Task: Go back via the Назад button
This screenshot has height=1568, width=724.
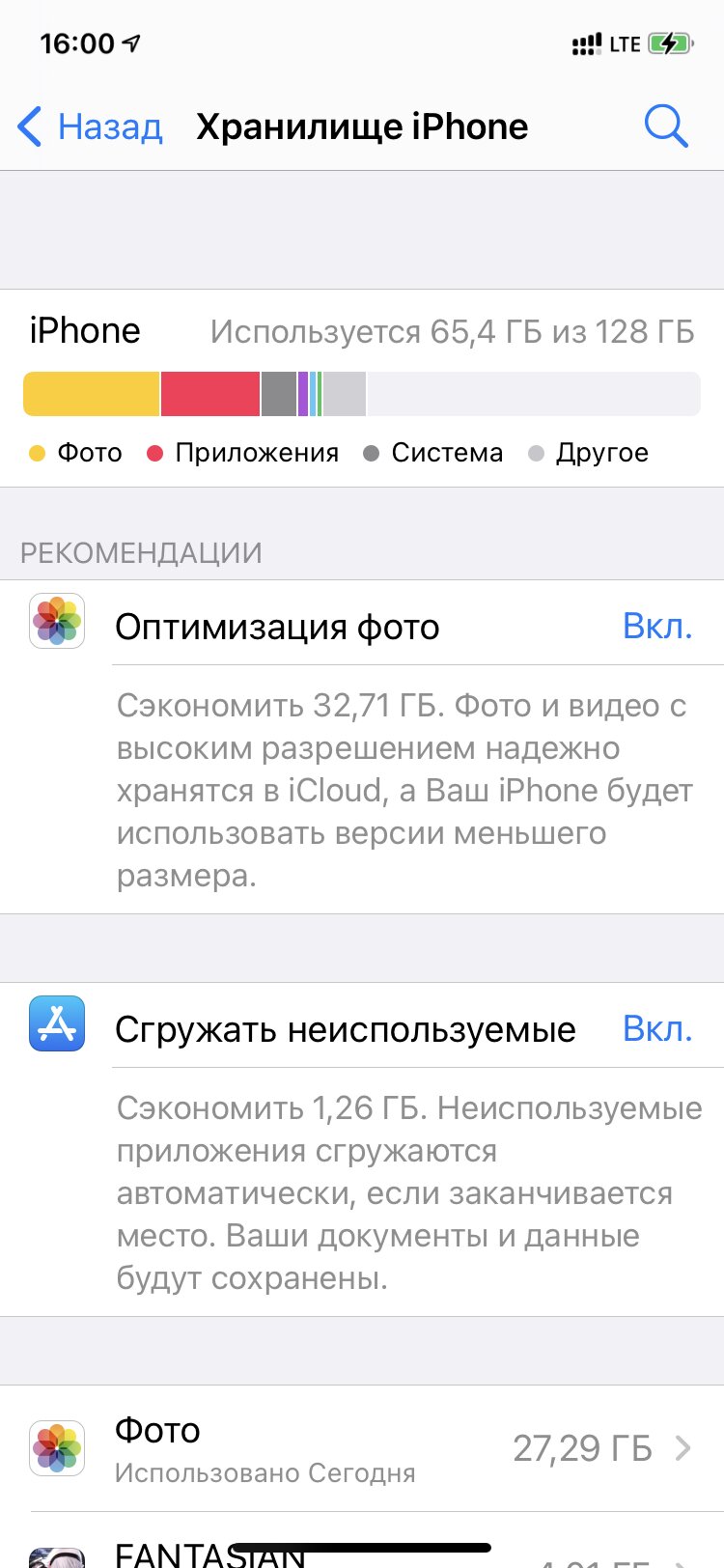Action: [x=90, y=126]
